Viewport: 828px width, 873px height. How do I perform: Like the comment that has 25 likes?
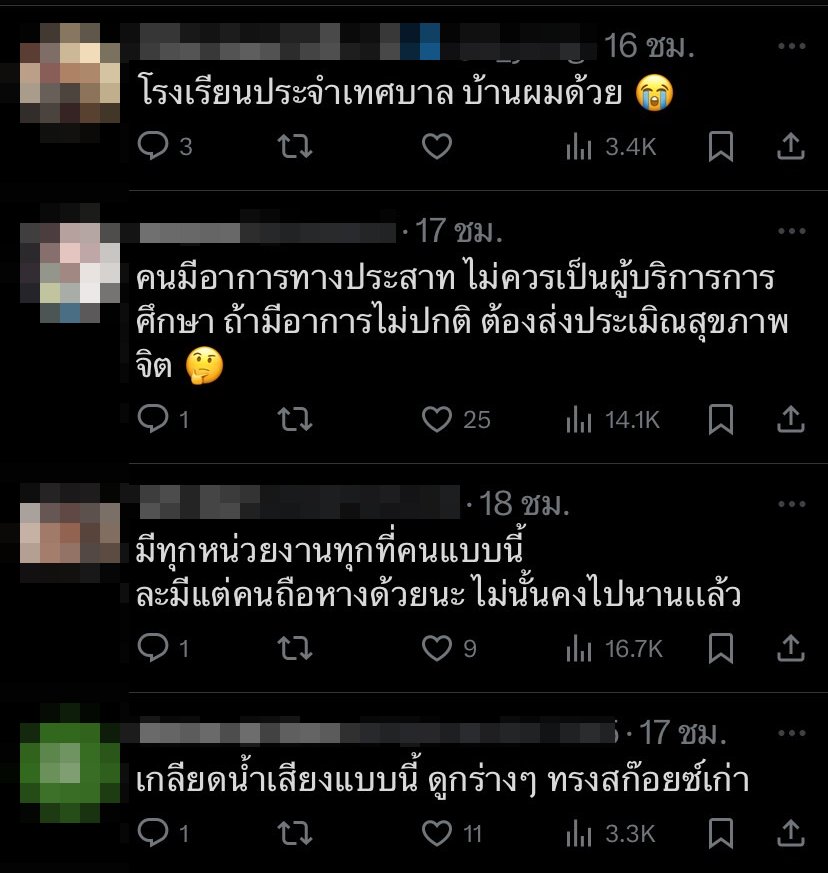click(437, 420)
